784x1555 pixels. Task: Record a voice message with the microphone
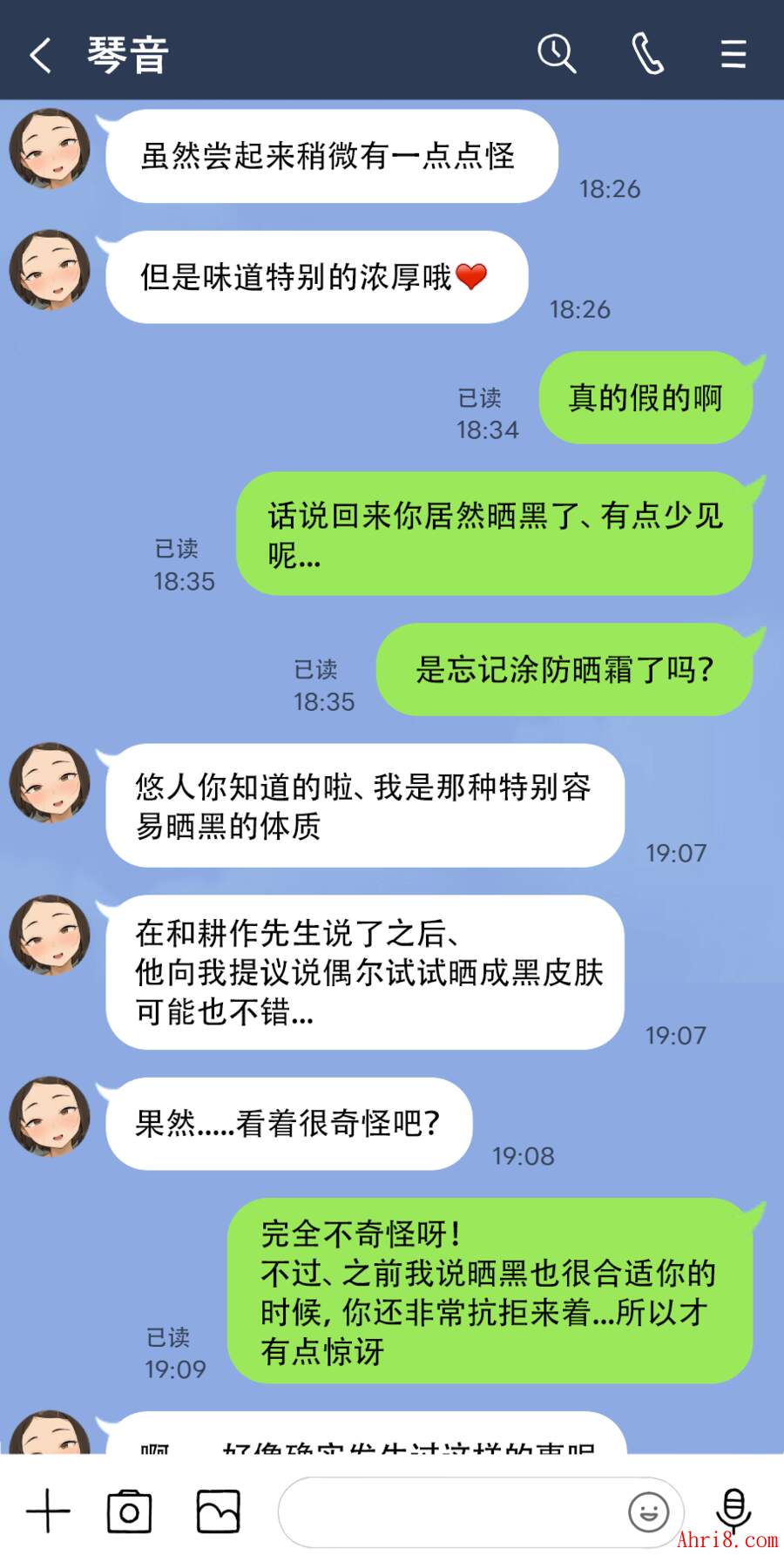coord(733,1507)
